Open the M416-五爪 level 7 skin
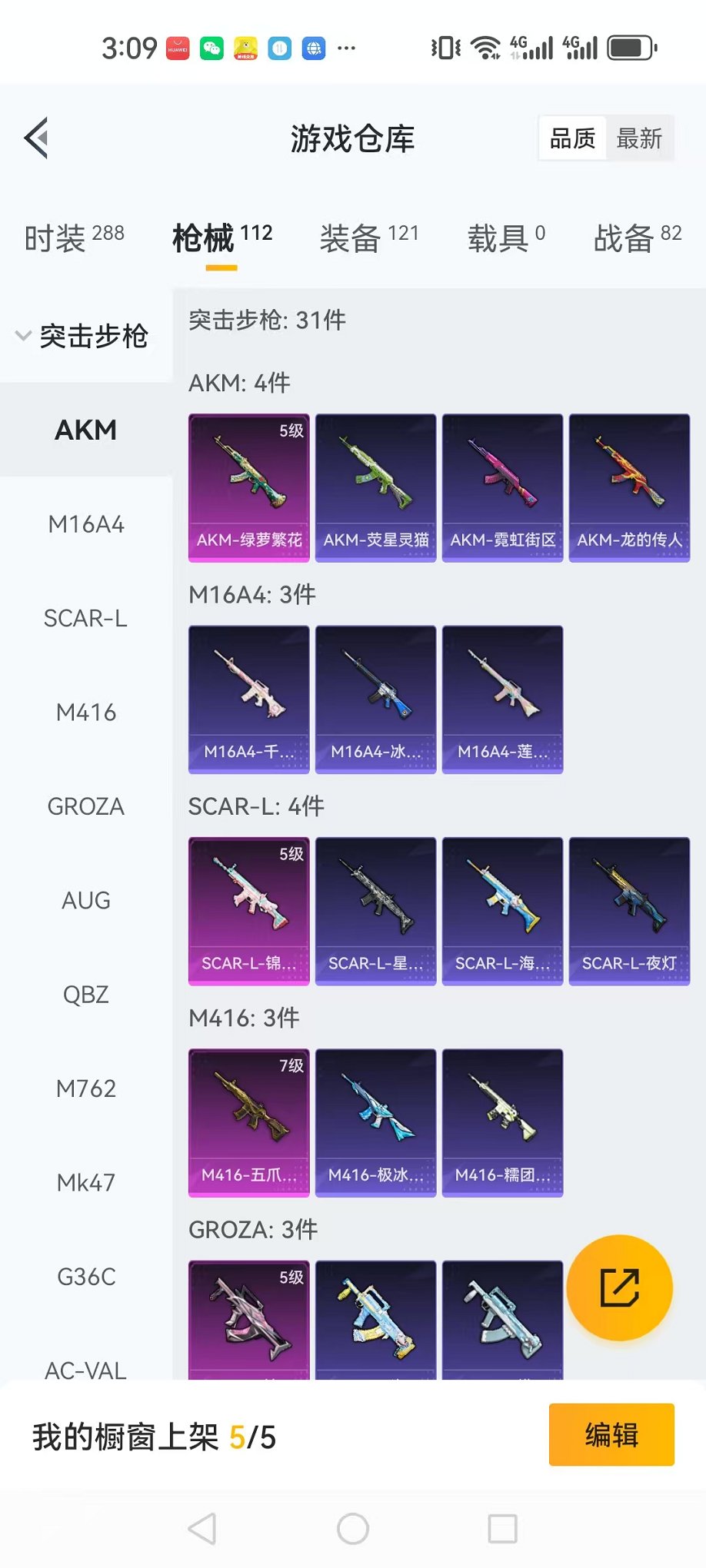This screenshot has height=1568, width=706. pos(249,1122)
